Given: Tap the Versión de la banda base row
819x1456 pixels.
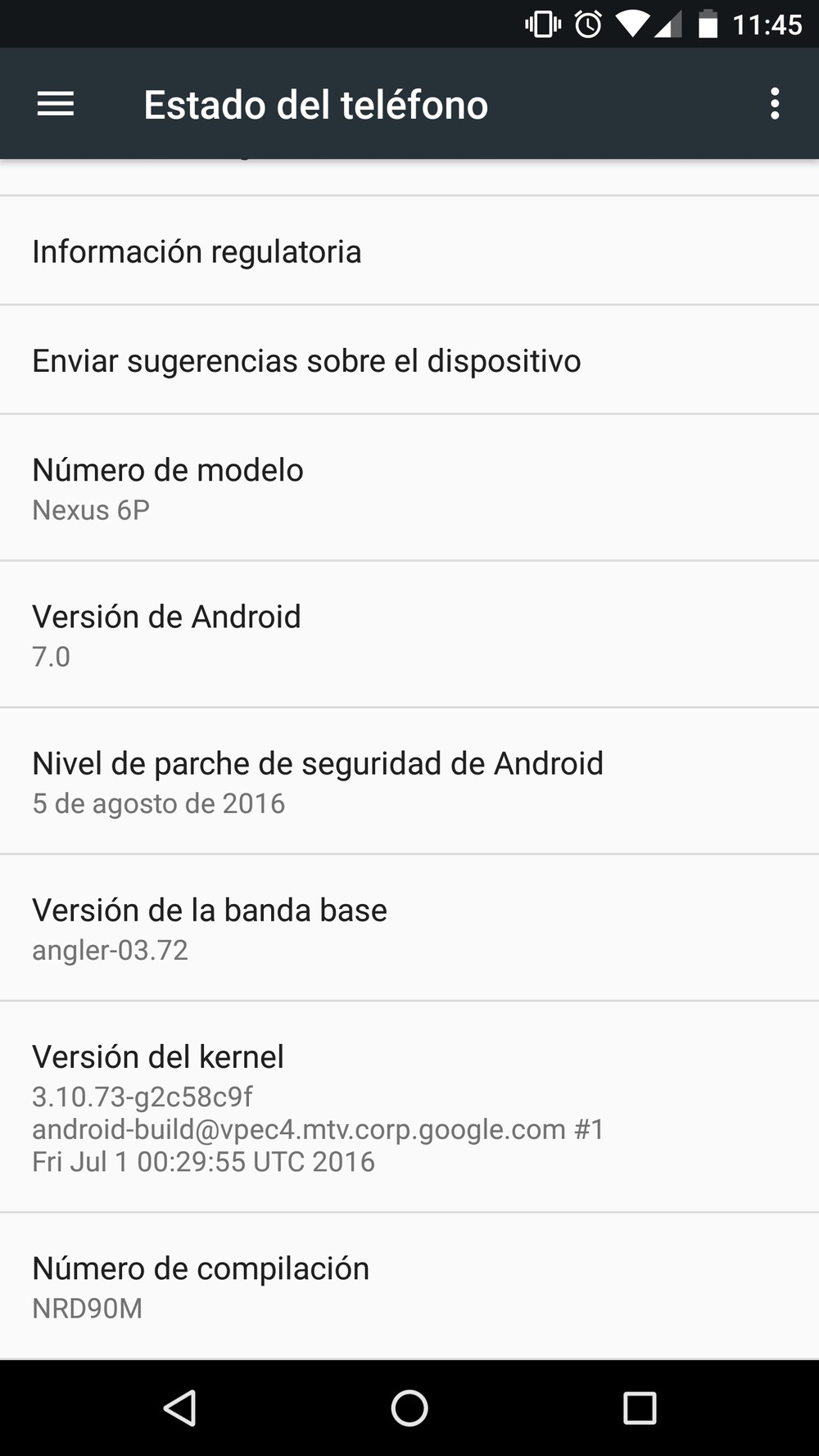Looking at the screenshot, I should 409,928.
